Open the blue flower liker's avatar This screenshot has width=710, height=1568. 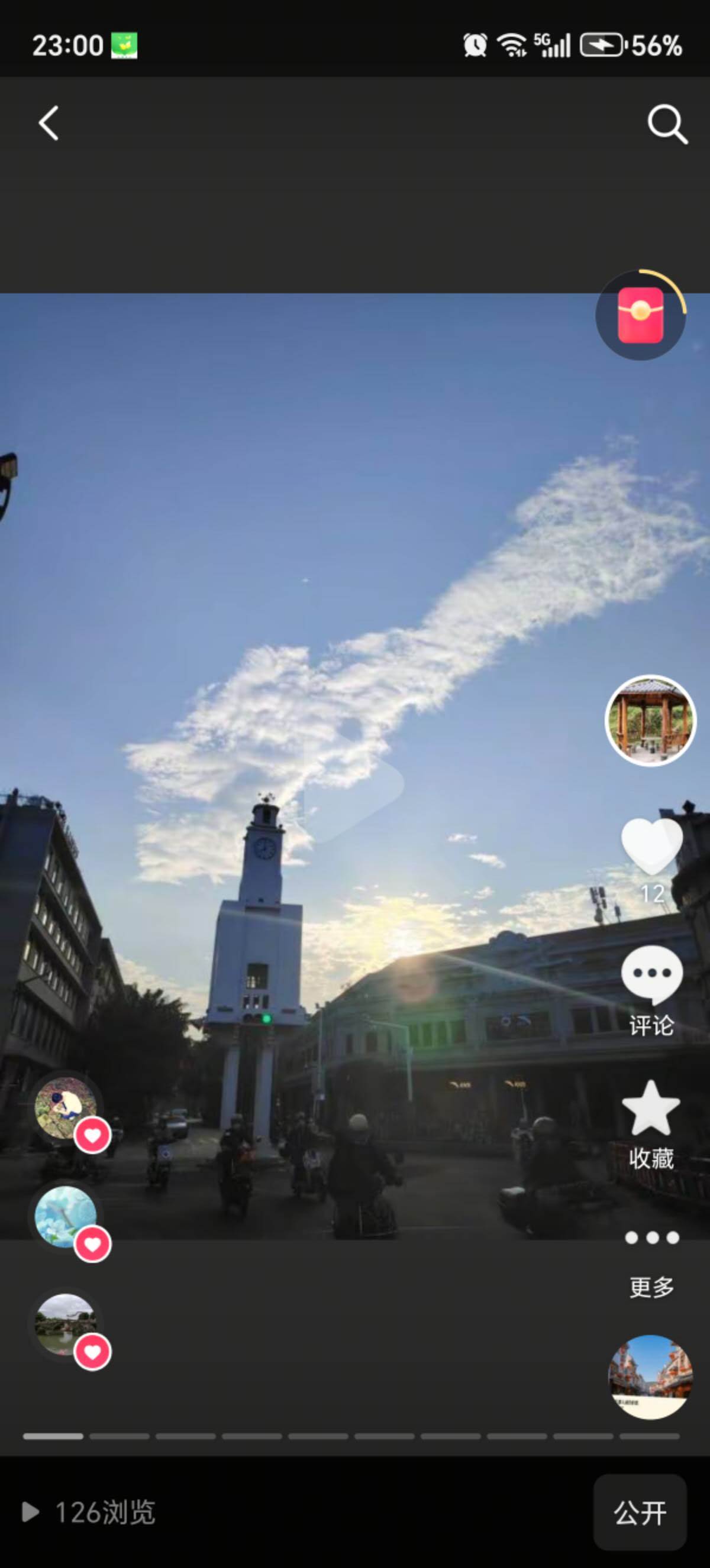66,1216
